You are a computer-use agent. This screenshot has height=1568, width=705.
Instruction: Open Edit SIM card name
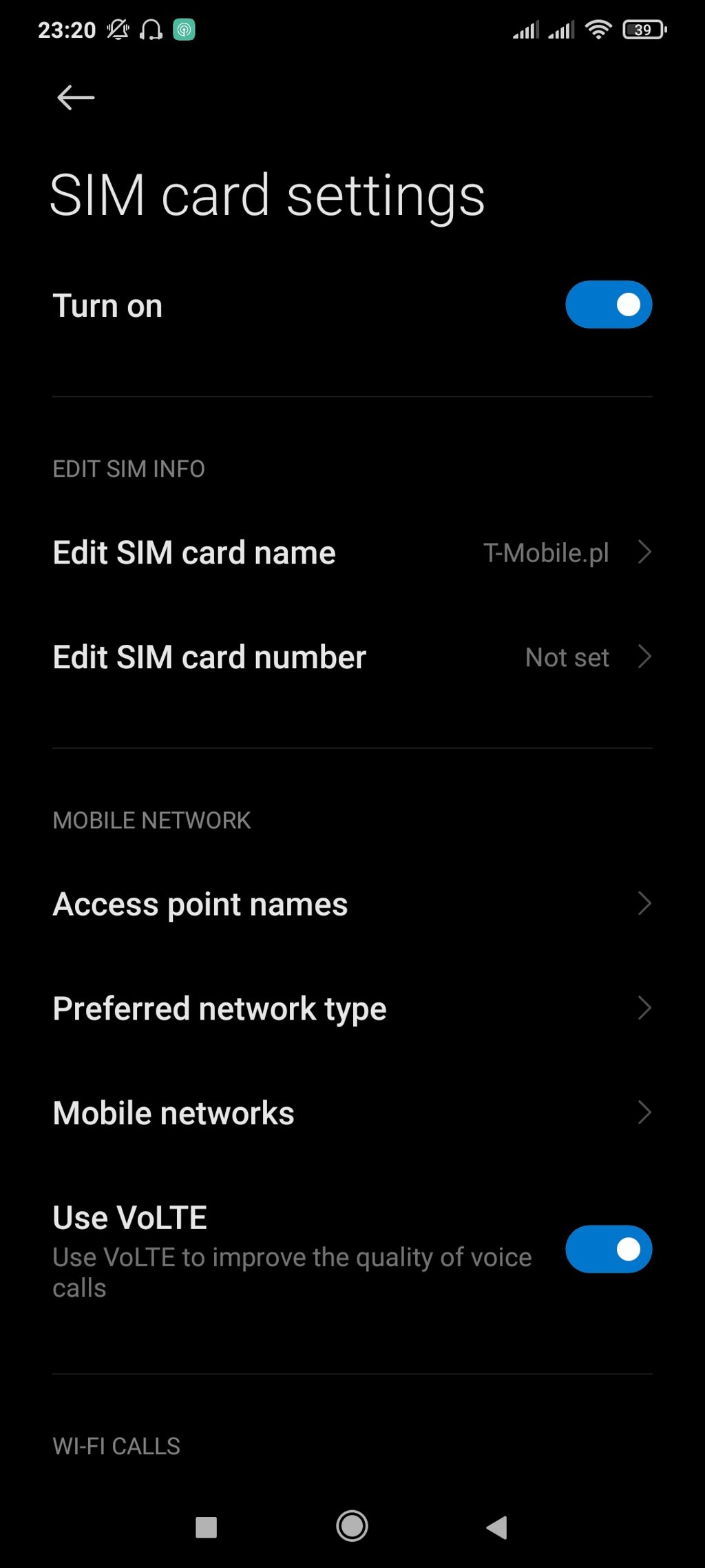(x=351, y=553)
